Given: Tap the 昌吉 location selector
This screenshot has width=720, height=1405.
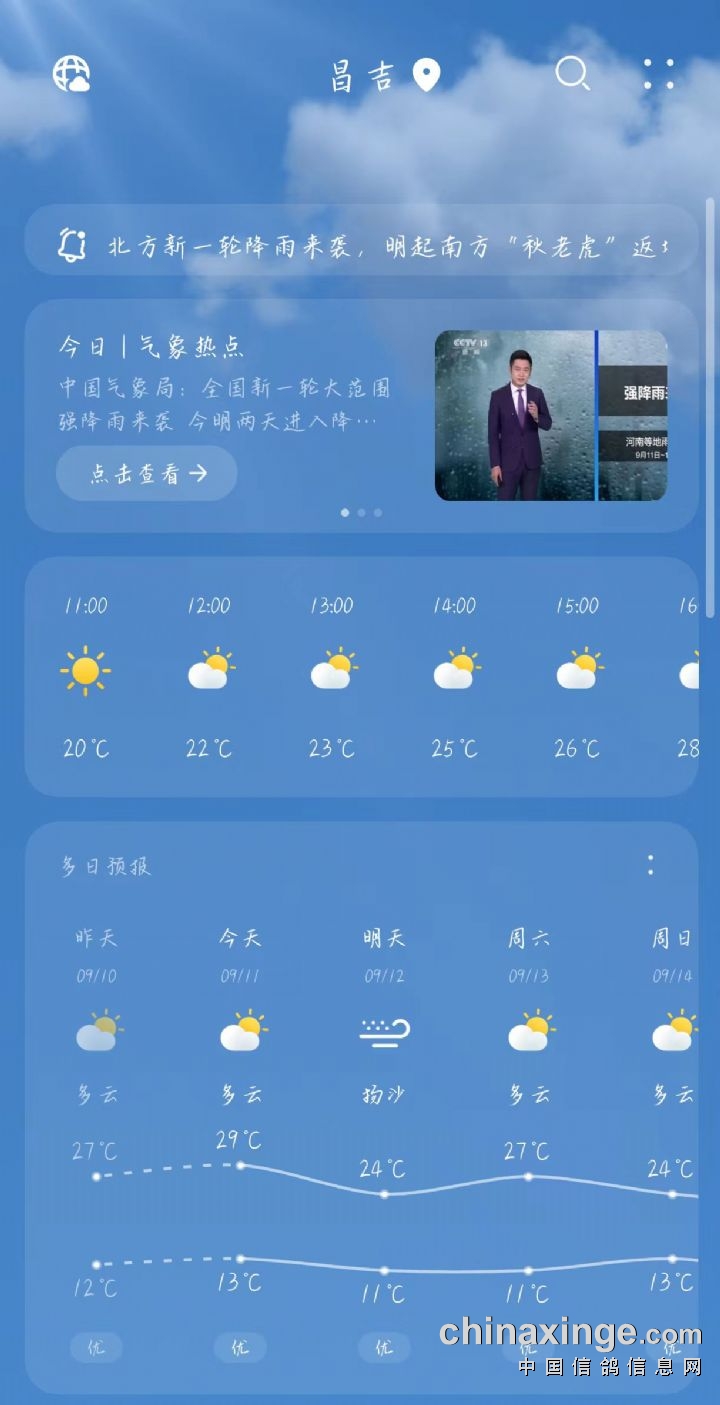Looking at the screenshot, I should click(x=385, y=75).
